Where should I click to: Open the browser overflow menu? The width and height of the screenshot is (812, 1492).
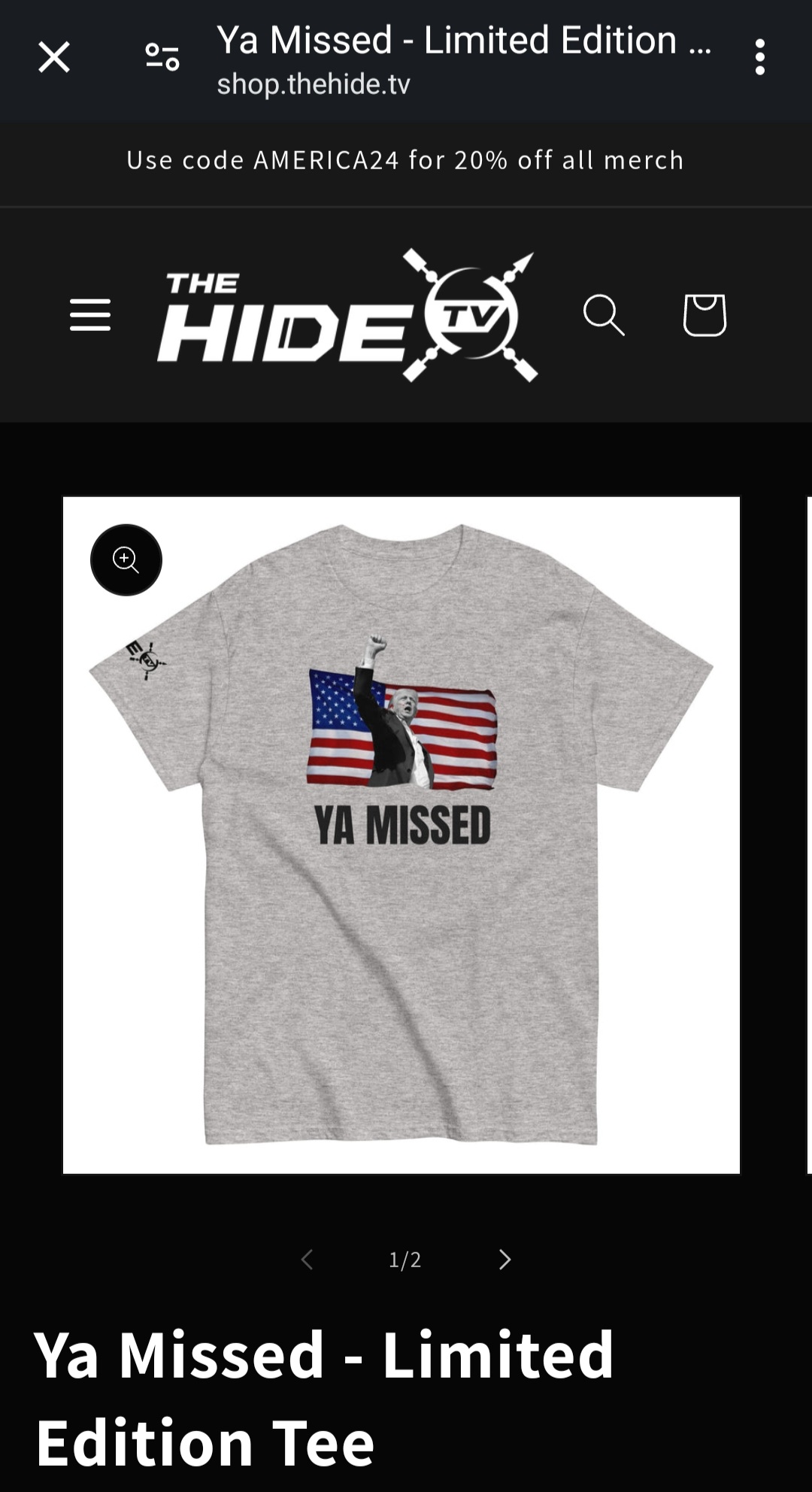point(760,57)
